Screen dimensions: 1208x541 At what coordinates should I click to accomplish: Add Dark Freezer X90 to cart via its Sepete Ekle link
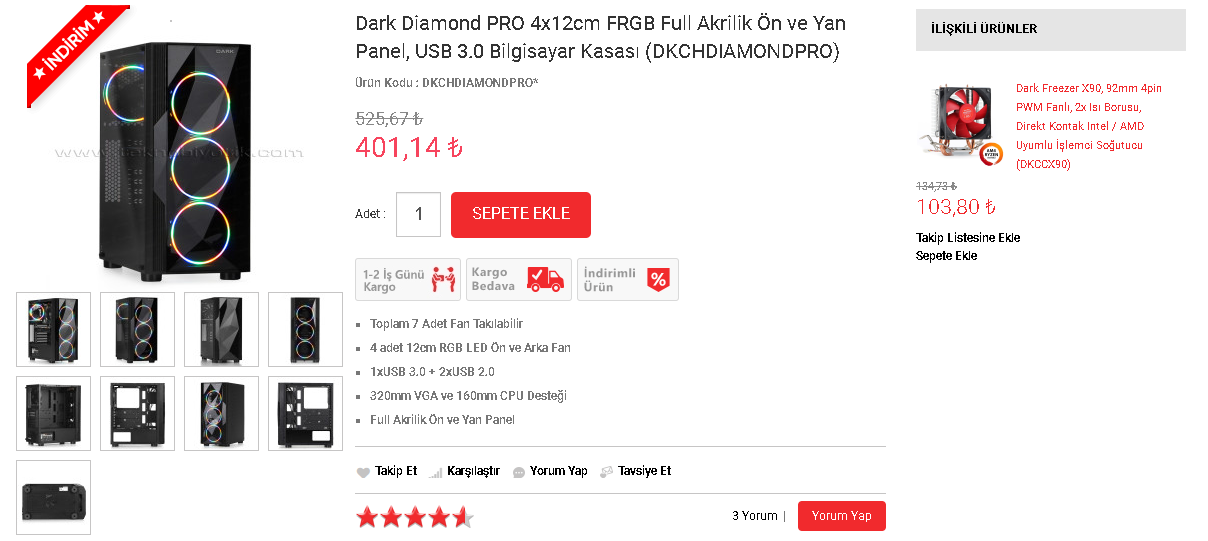(x=946, y=256)
